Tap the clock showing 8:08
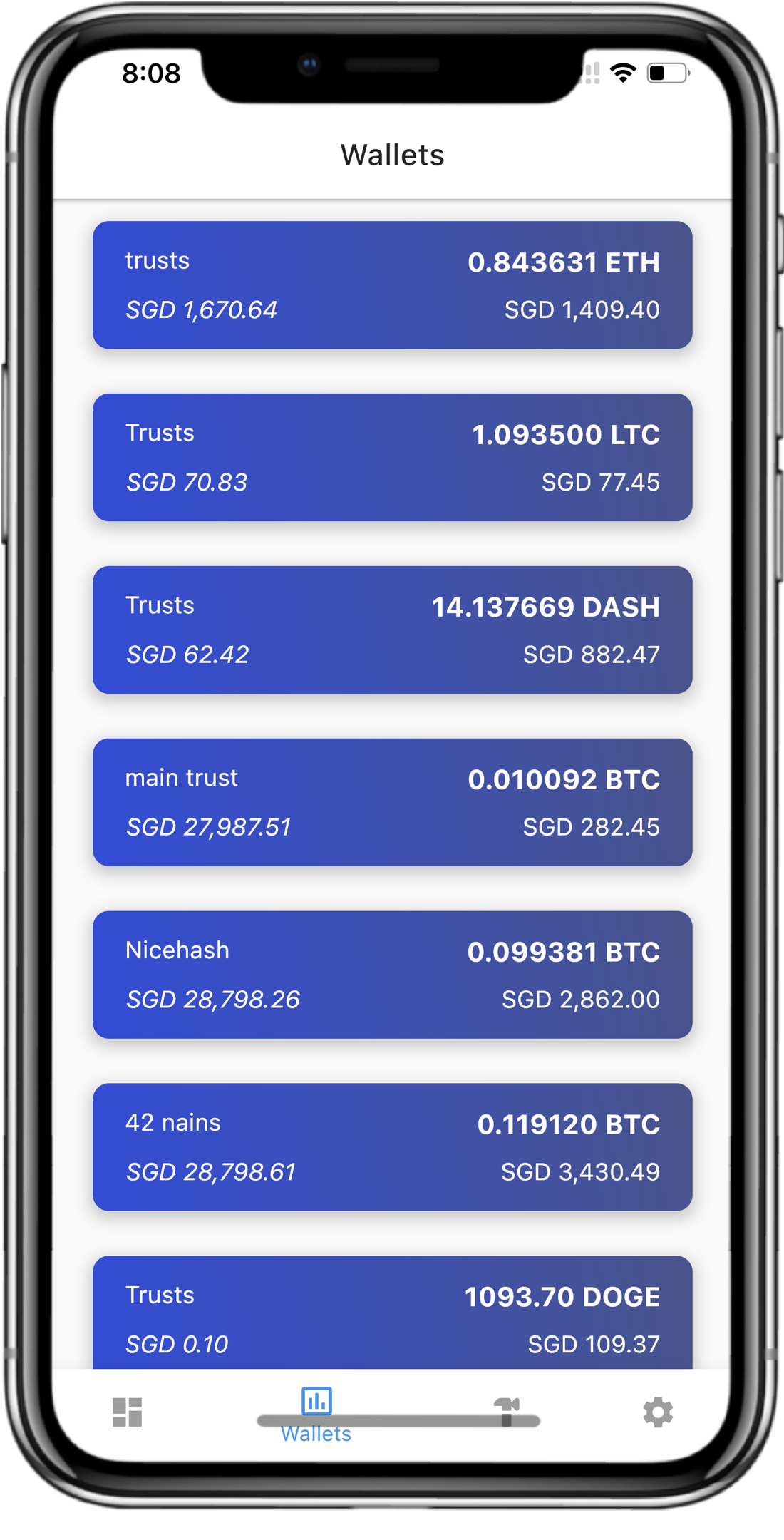The width and height of the screenshot is (784, 1540). coord(151,73)
